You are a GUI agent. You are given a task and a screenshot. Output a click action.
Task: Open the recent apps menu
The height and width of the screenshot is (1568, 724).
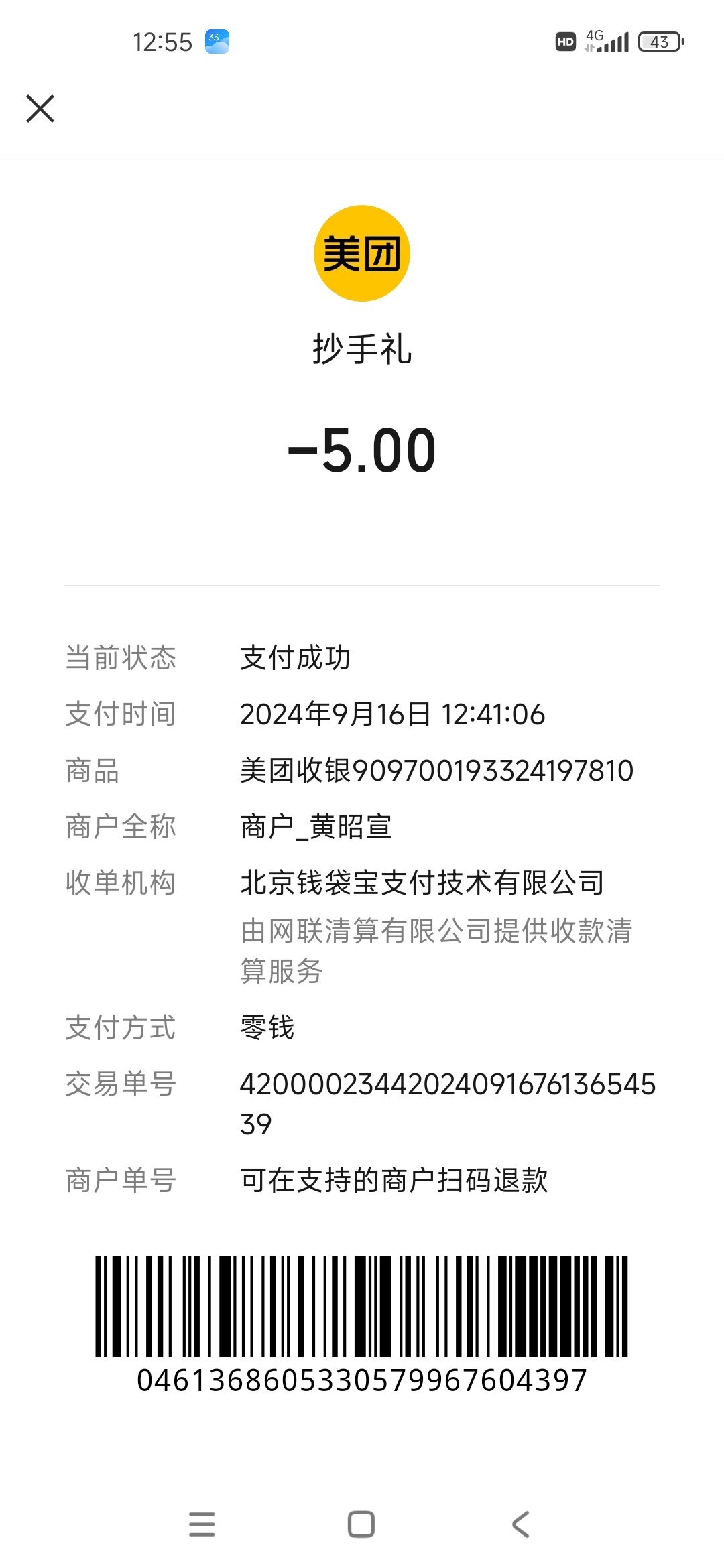click(202, 1524)
